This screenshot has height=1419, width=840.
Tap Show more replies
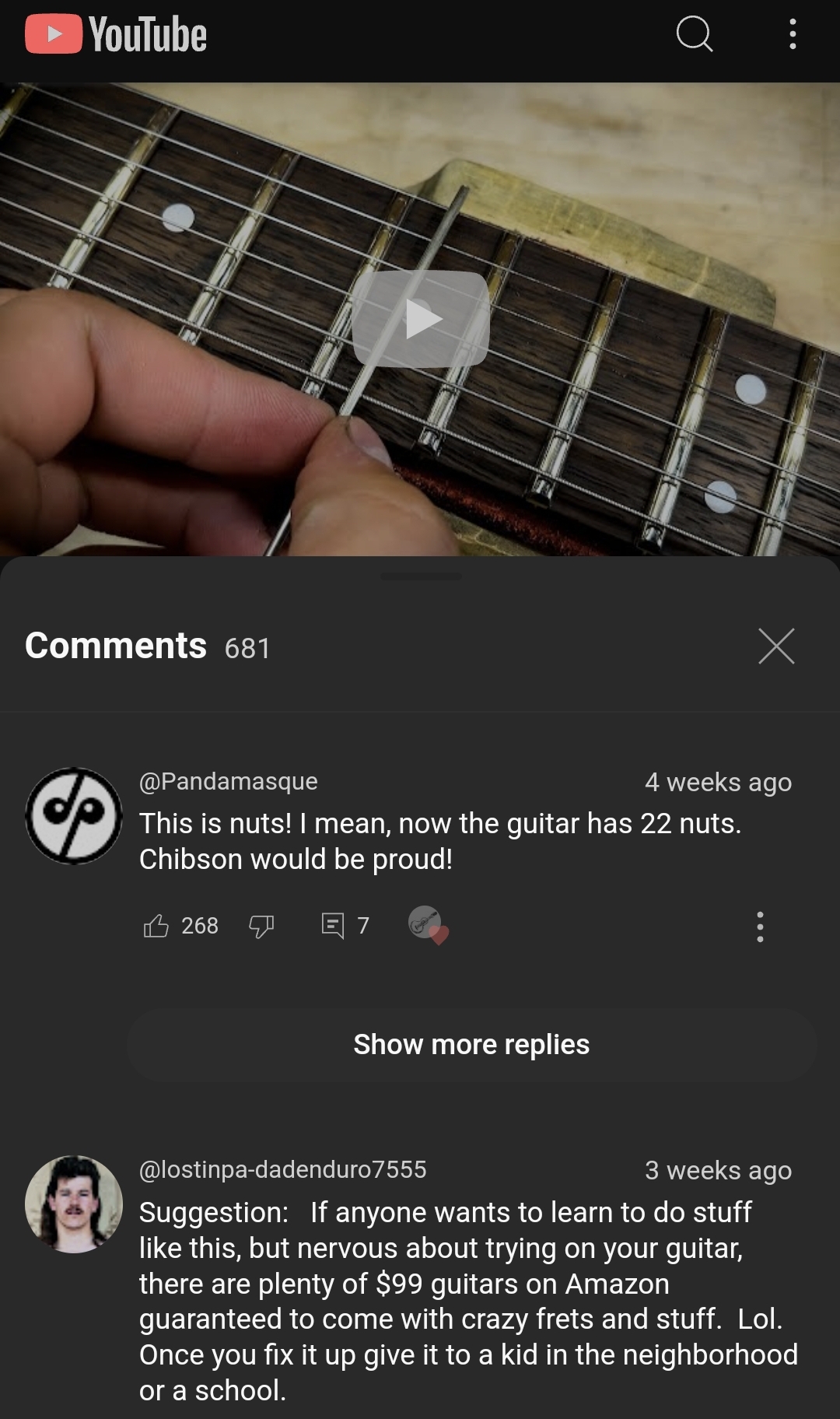[471, 1045]
